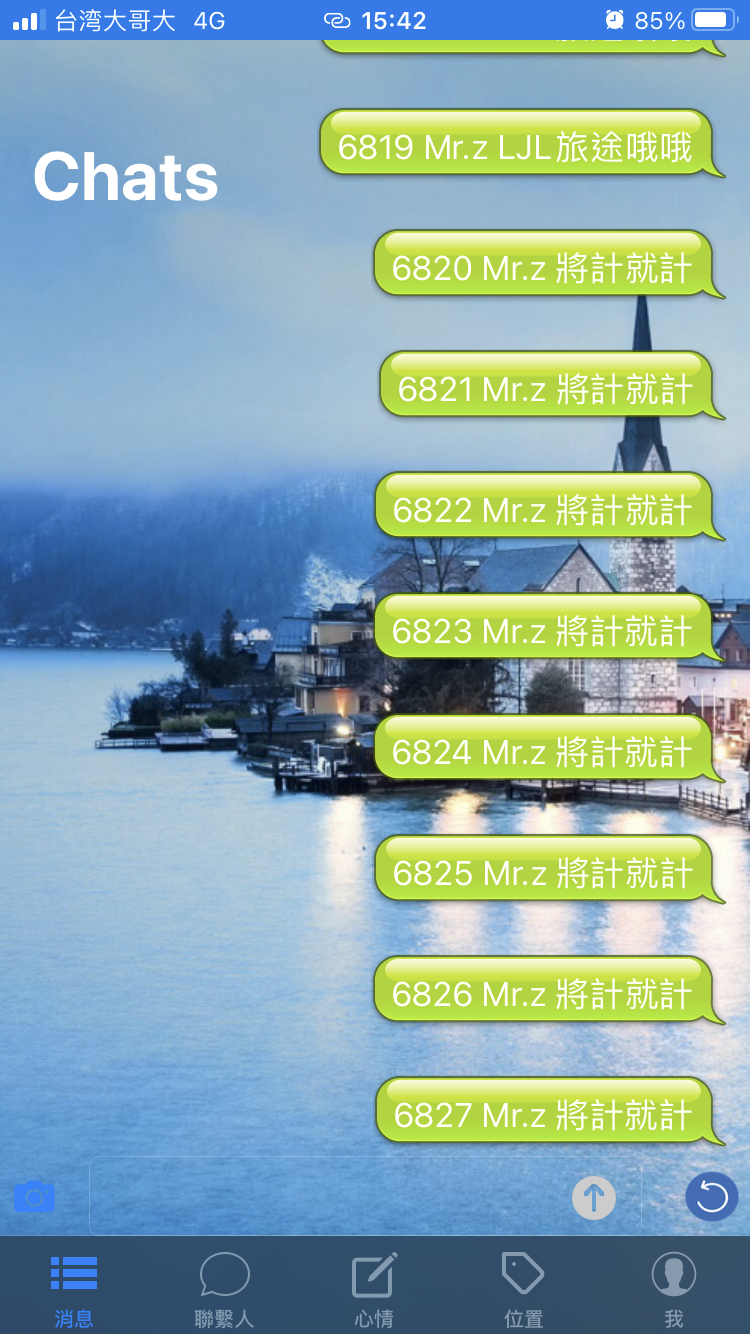Open the 我 profile tab
This screenshot has height=1334, width=750.
[x=674, y=1288]
